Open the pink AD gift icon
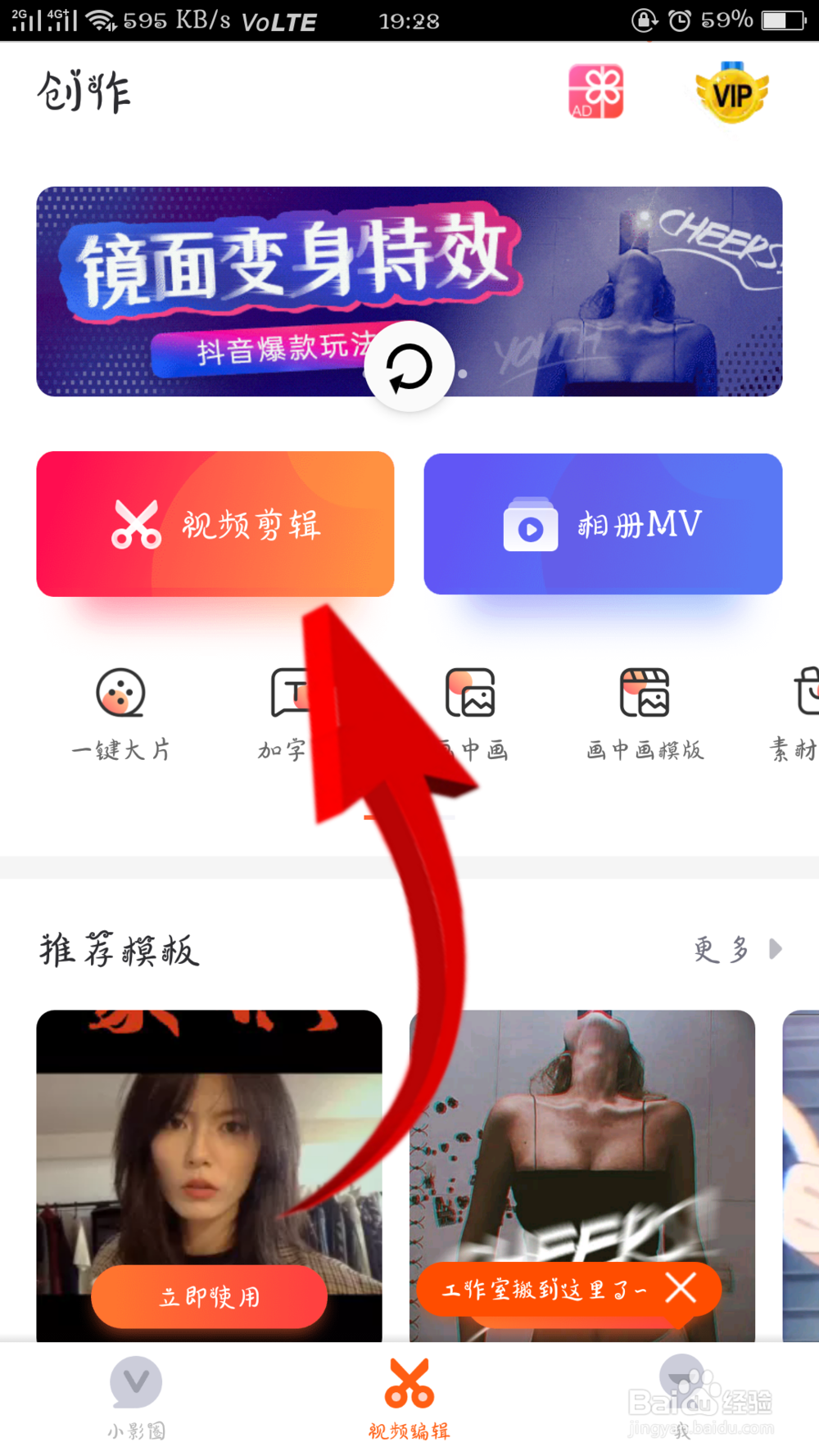The image size is (819, 1456). pyautogui.click(x=596, y=92)
